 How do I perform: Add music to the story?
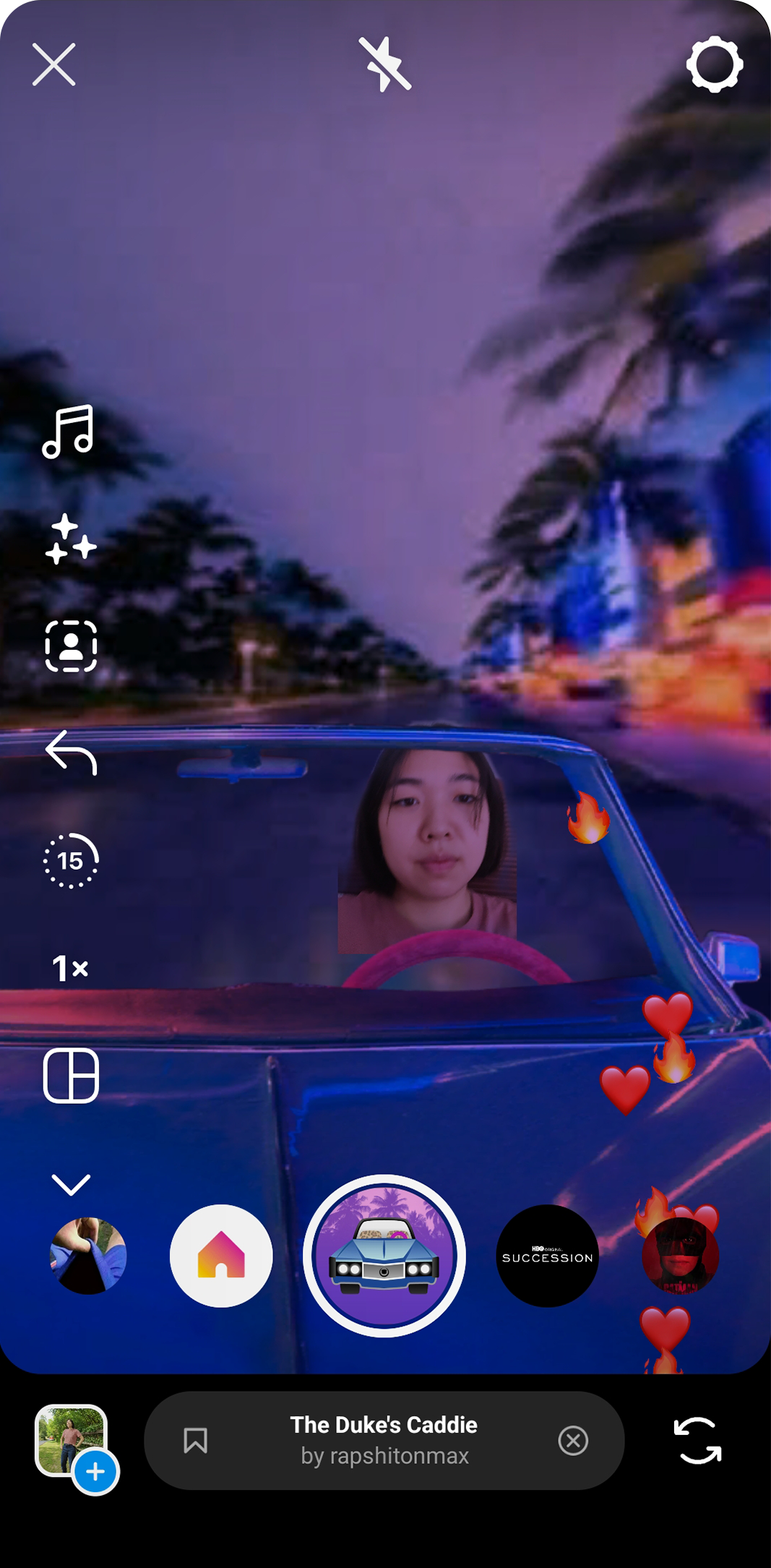pos(69,432)
